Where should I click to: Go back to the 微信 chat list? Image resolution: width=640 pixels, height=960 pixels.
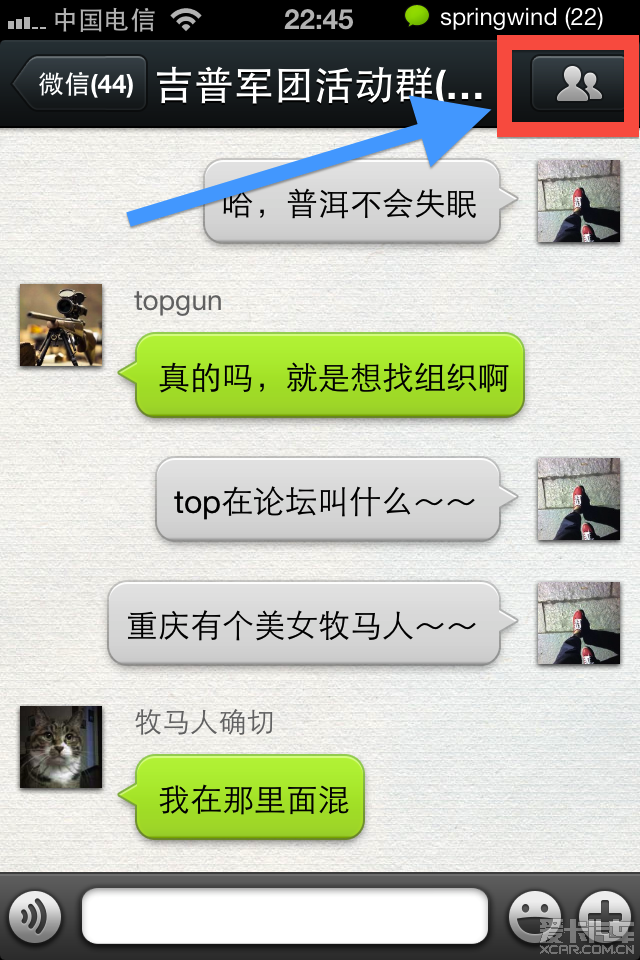pyautogui.click(x=82, y=84)
